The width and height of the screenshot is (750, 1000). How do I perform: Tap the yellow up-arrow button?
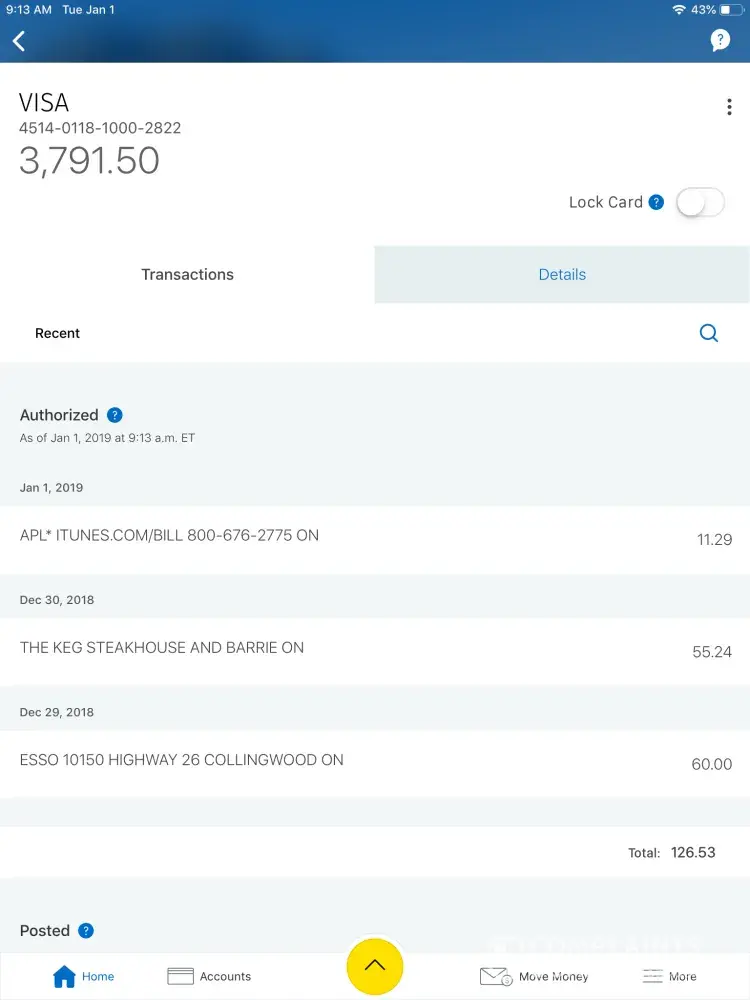tap(375, 966)
